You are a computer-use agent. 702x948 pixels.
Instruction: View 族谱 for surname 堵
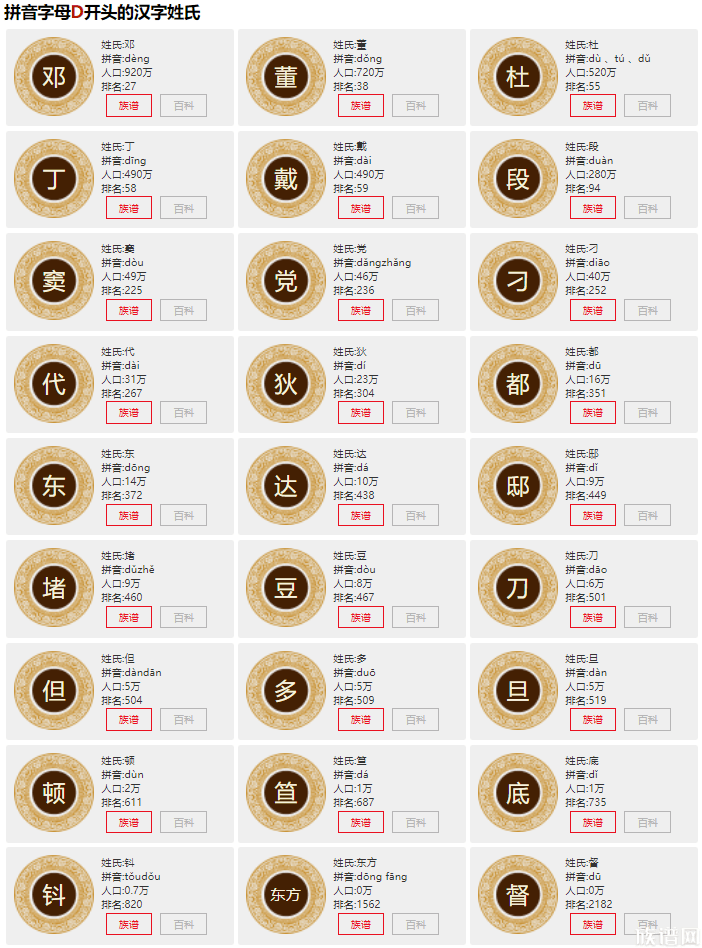click(129, 617)
